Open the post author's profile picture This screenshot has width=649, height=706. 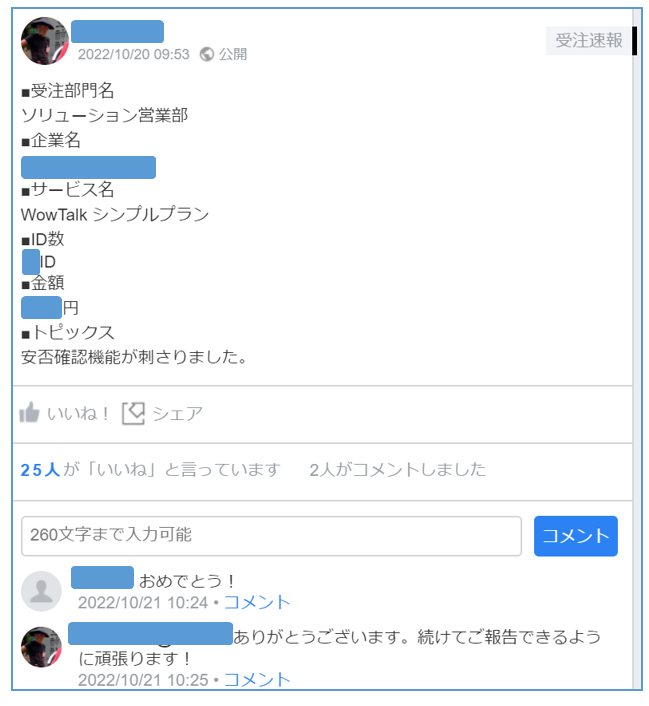click(x=44, y=42)
